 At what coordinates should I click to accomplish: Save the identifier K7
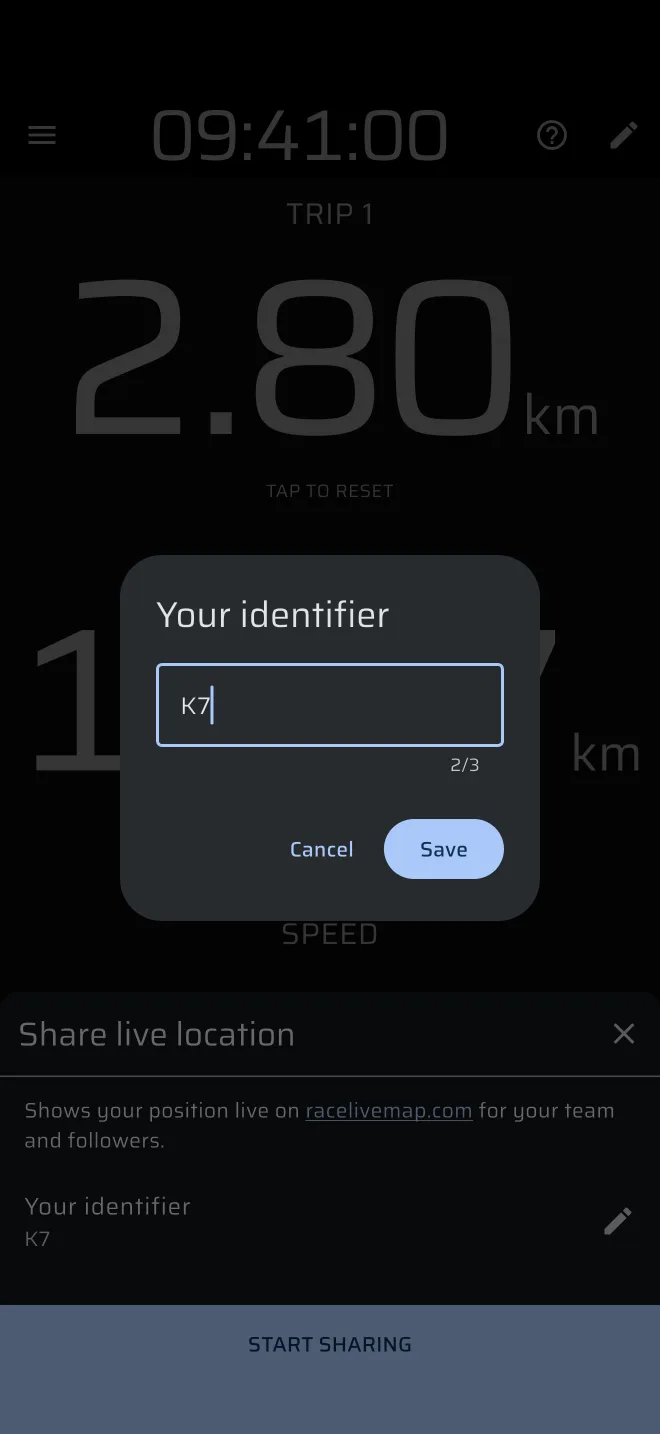coord(443,849)
